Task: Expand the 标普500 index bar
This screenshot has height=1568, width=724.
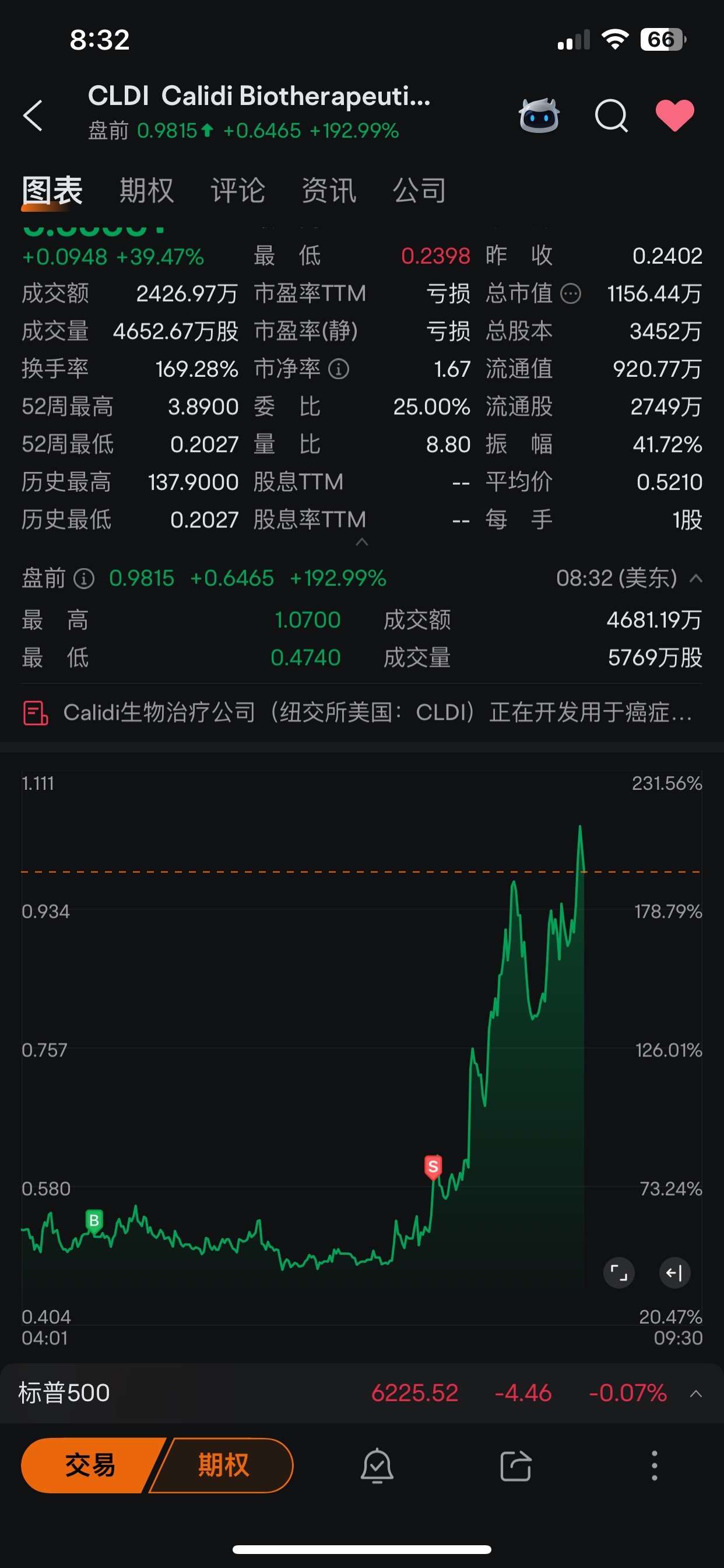Action: coord(696,1394)
